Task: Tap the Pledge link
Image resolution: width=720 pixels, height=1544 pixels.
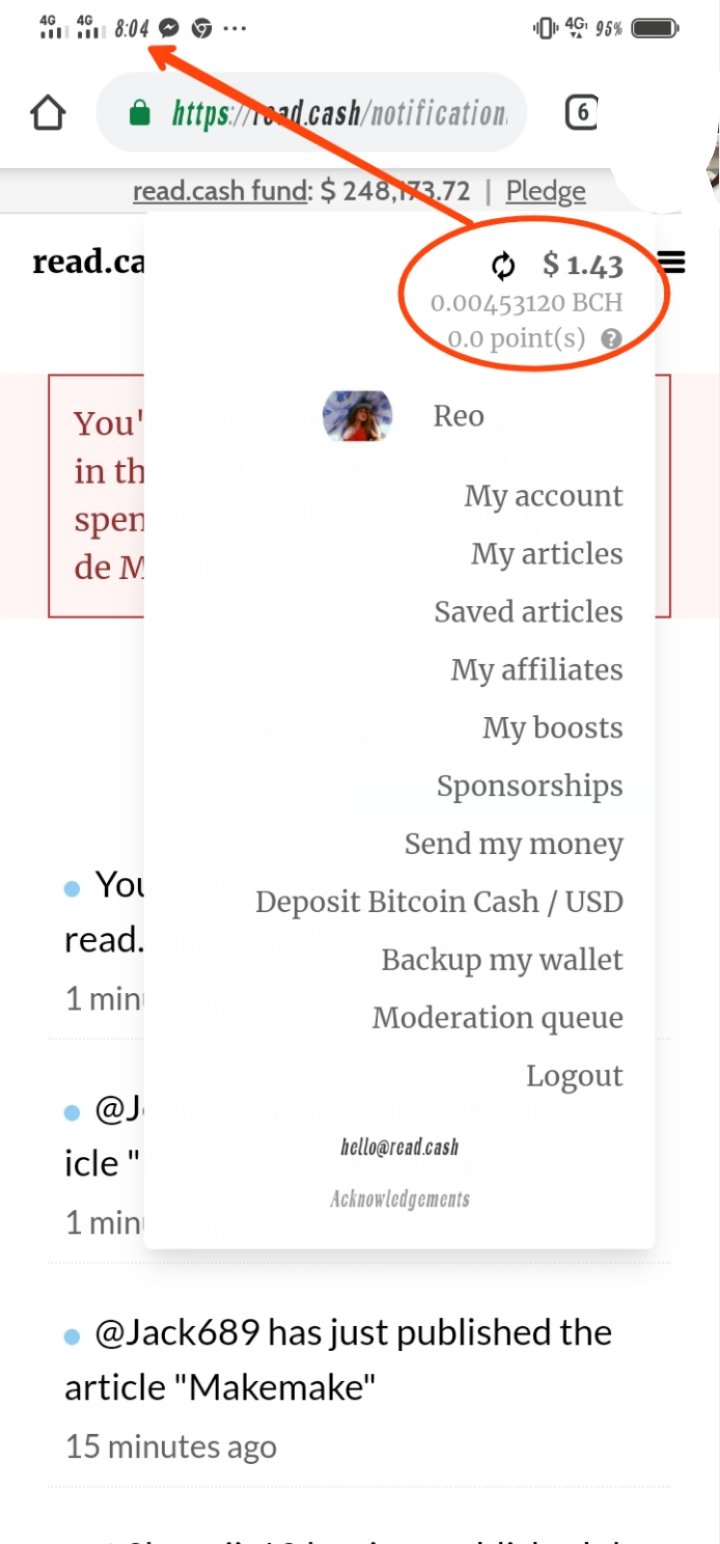Action: [545, 190]
